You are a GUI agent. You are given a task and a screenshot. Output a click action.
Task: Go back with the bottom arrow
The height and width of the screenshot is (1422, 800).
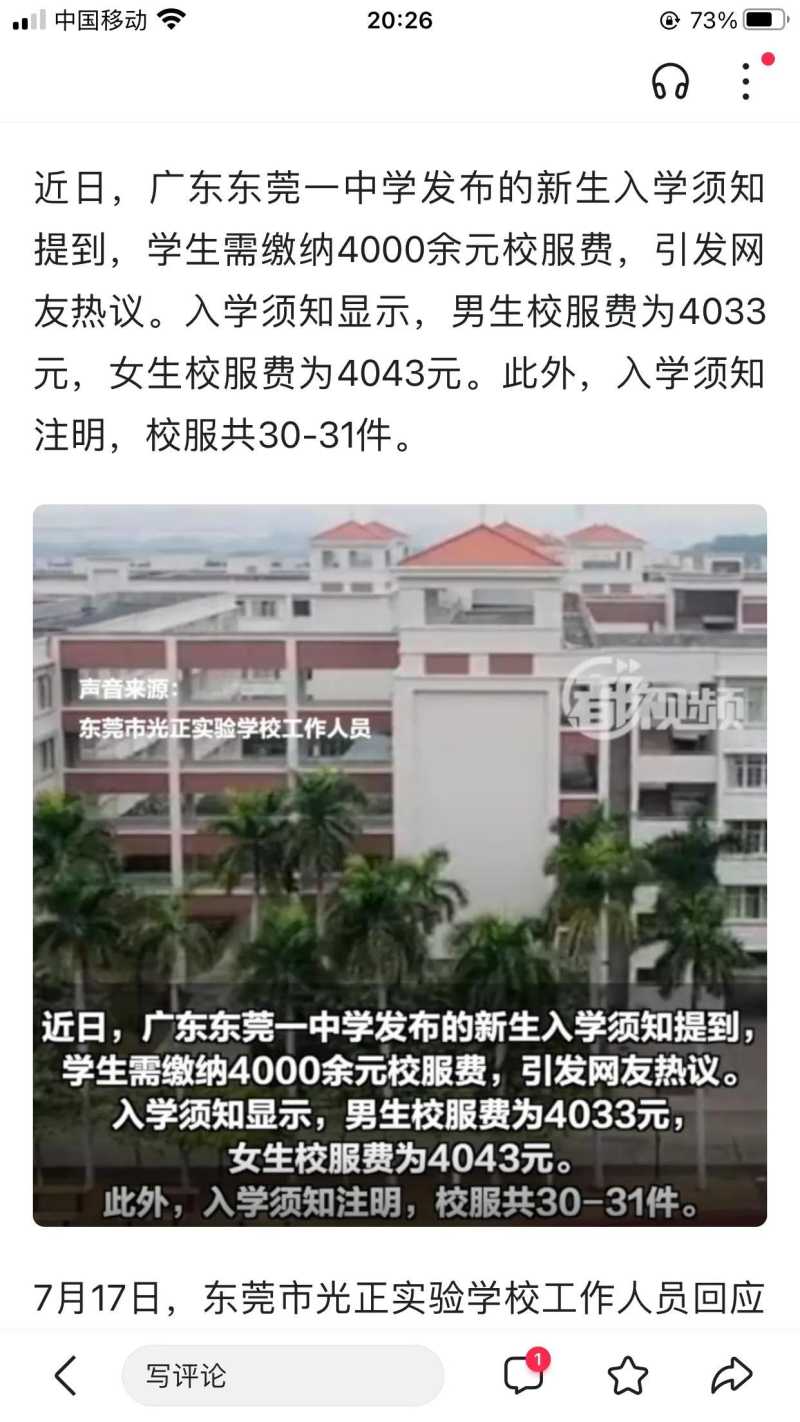pyautogui.click(x=65, y=1376)
